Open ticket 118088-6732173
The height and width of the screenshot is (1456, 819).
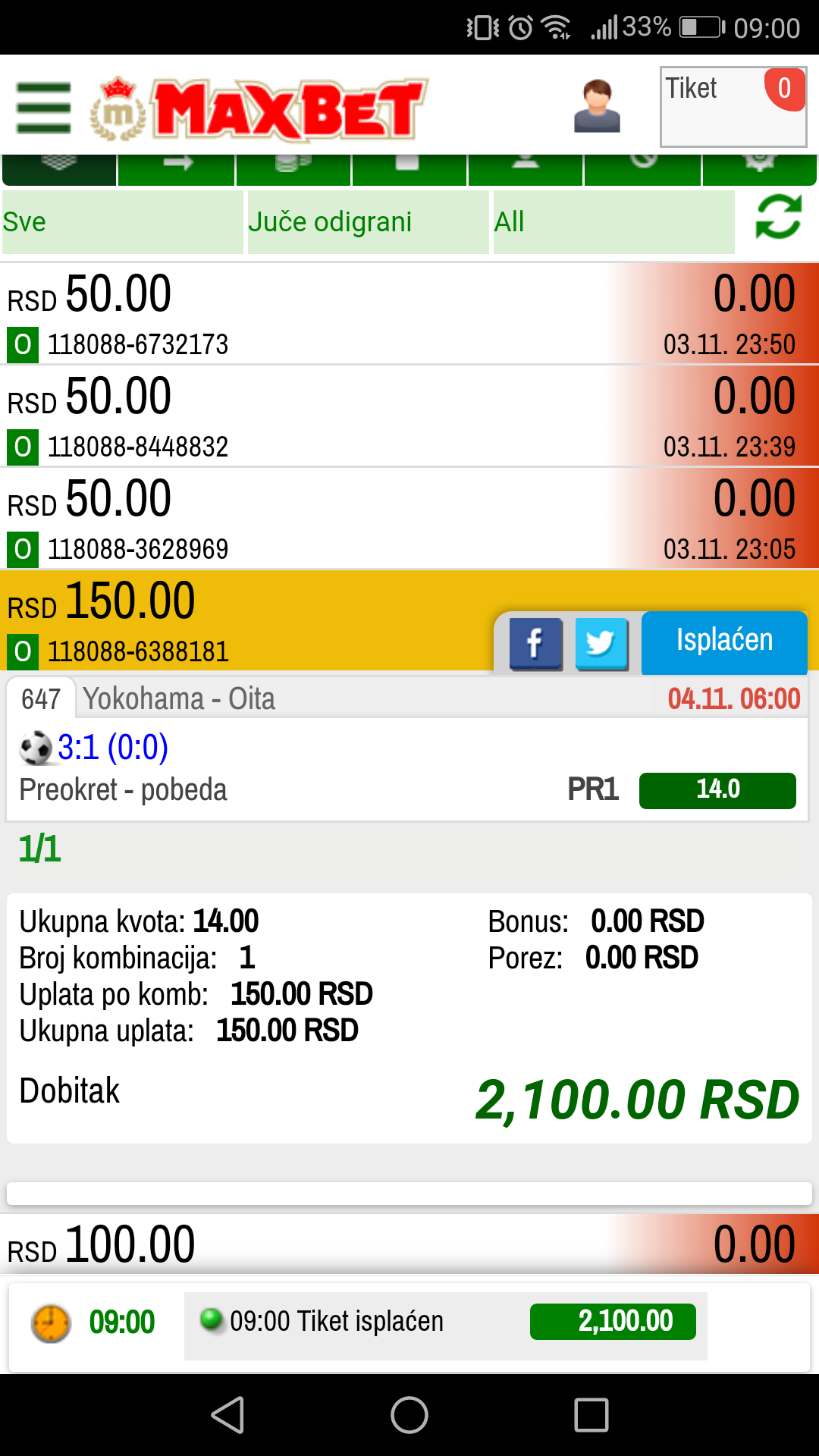[x=409, y=314]
